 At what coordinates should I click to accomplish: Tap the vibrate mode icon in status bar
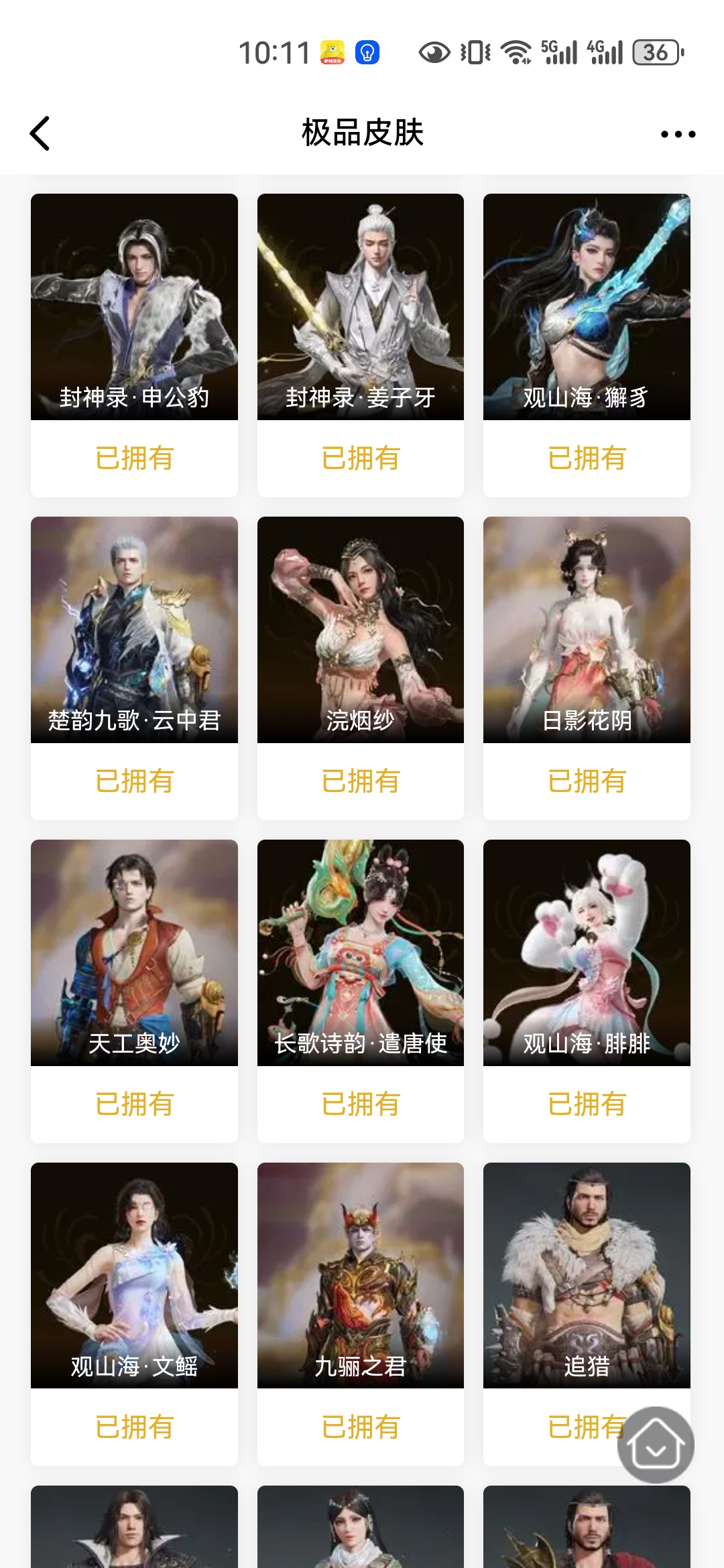(x=474, y=54)
